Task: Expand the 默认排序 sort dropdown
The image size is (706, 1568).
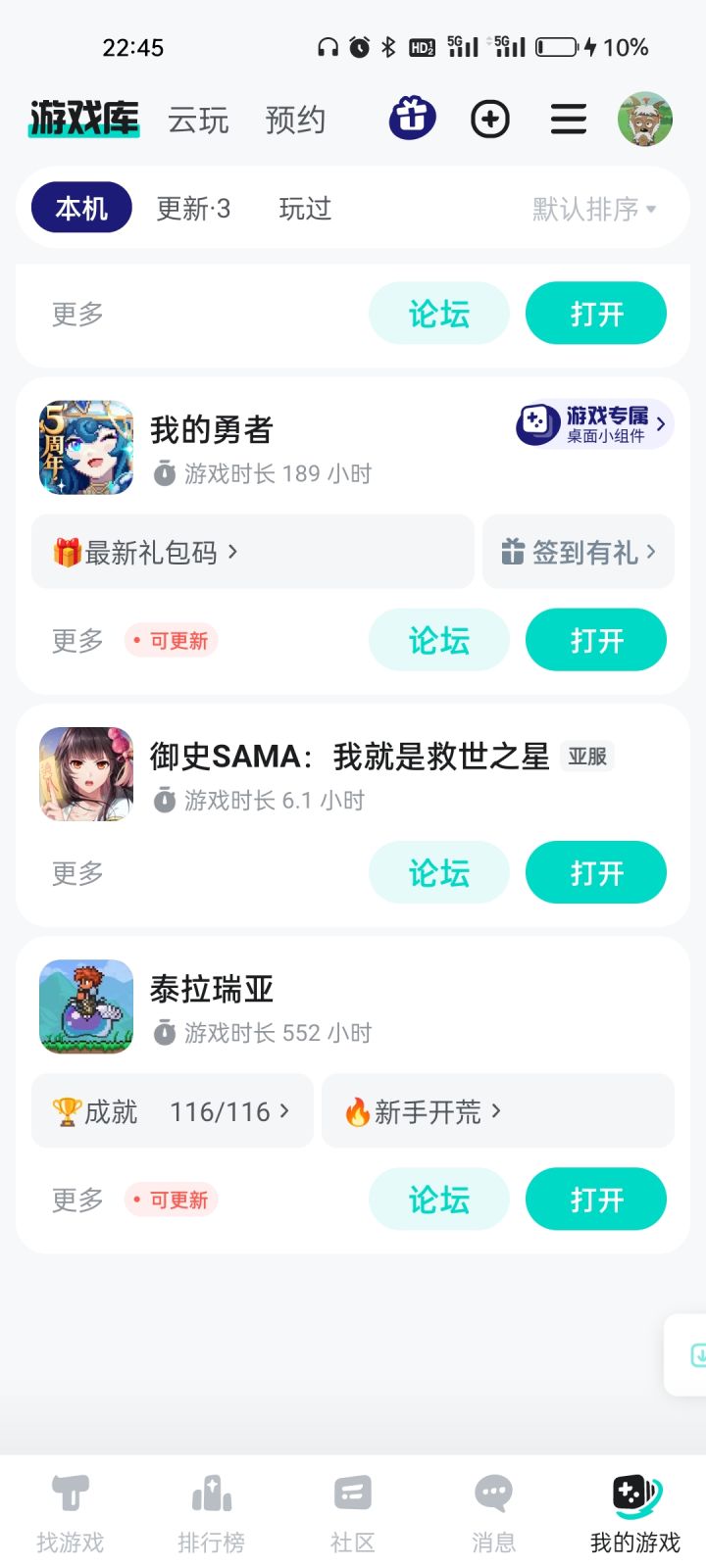Action: click(594, 209)
